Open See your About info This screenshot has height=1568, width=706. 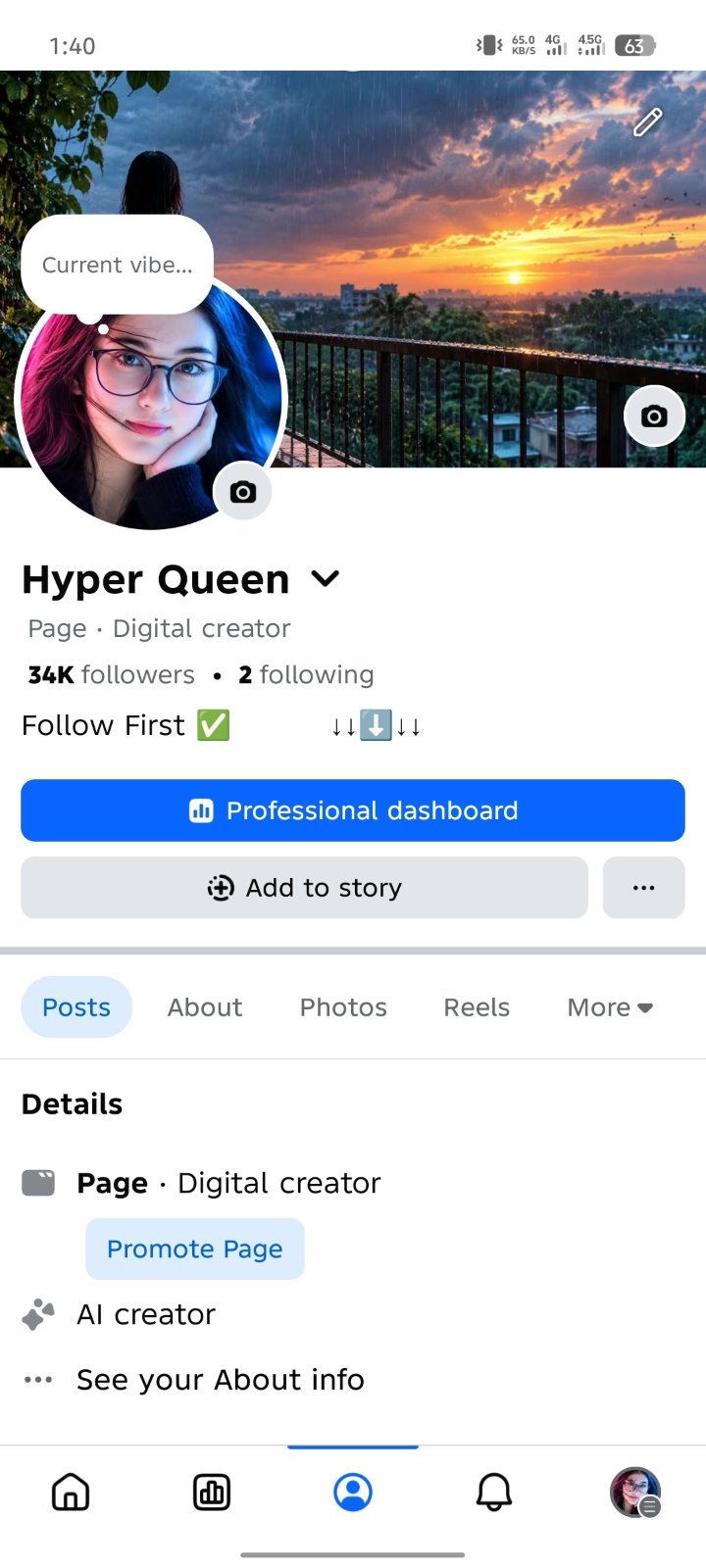(x=221, y=1380)
